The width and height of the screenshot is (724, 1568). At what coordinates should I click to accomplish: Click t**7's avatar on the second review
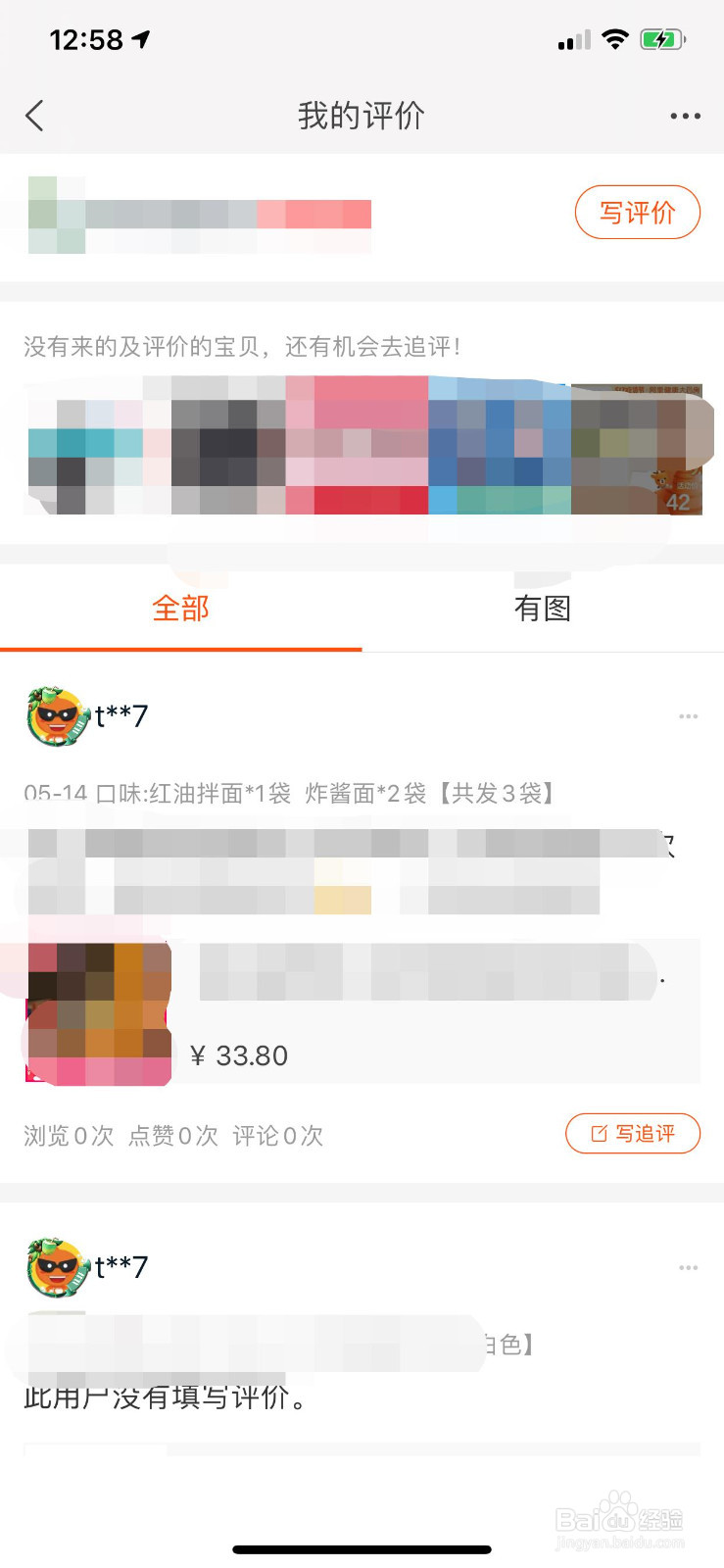click(x=56, y=1266)
